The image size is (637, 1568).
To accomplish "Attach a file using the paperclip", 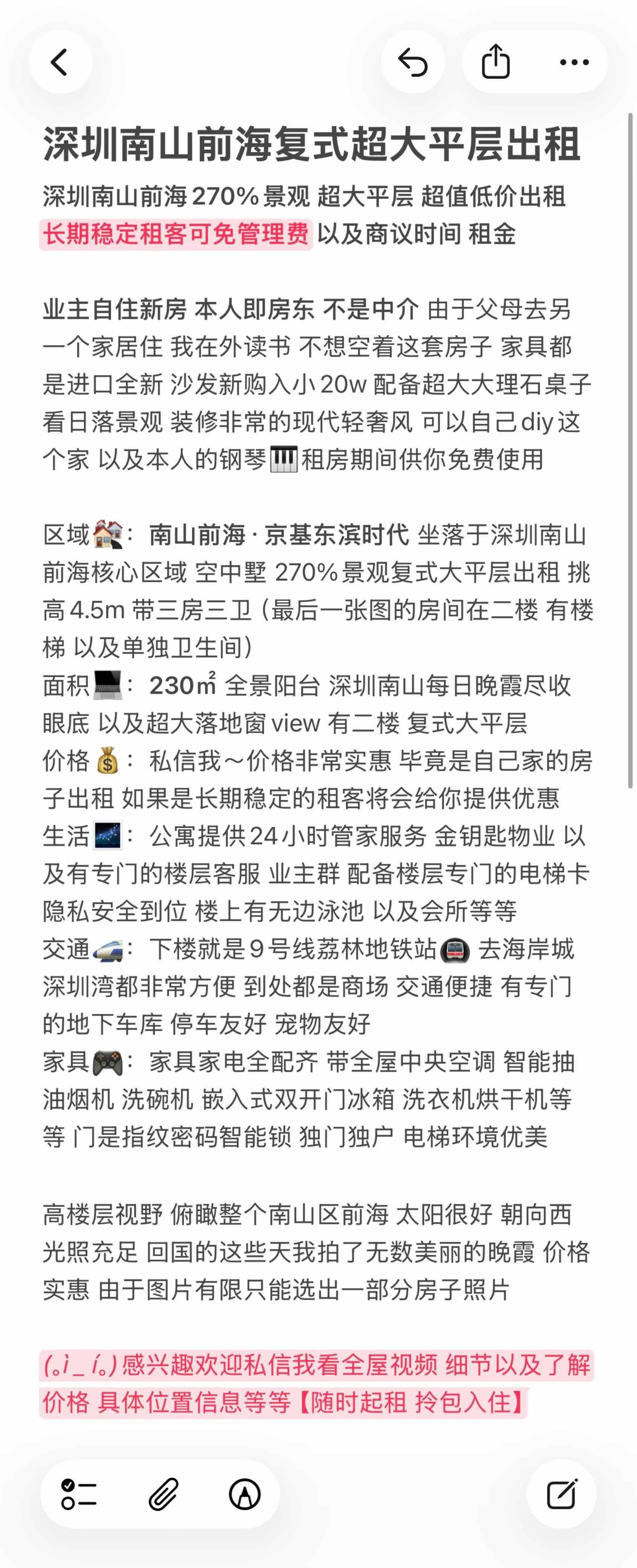I will point(163,1494).
